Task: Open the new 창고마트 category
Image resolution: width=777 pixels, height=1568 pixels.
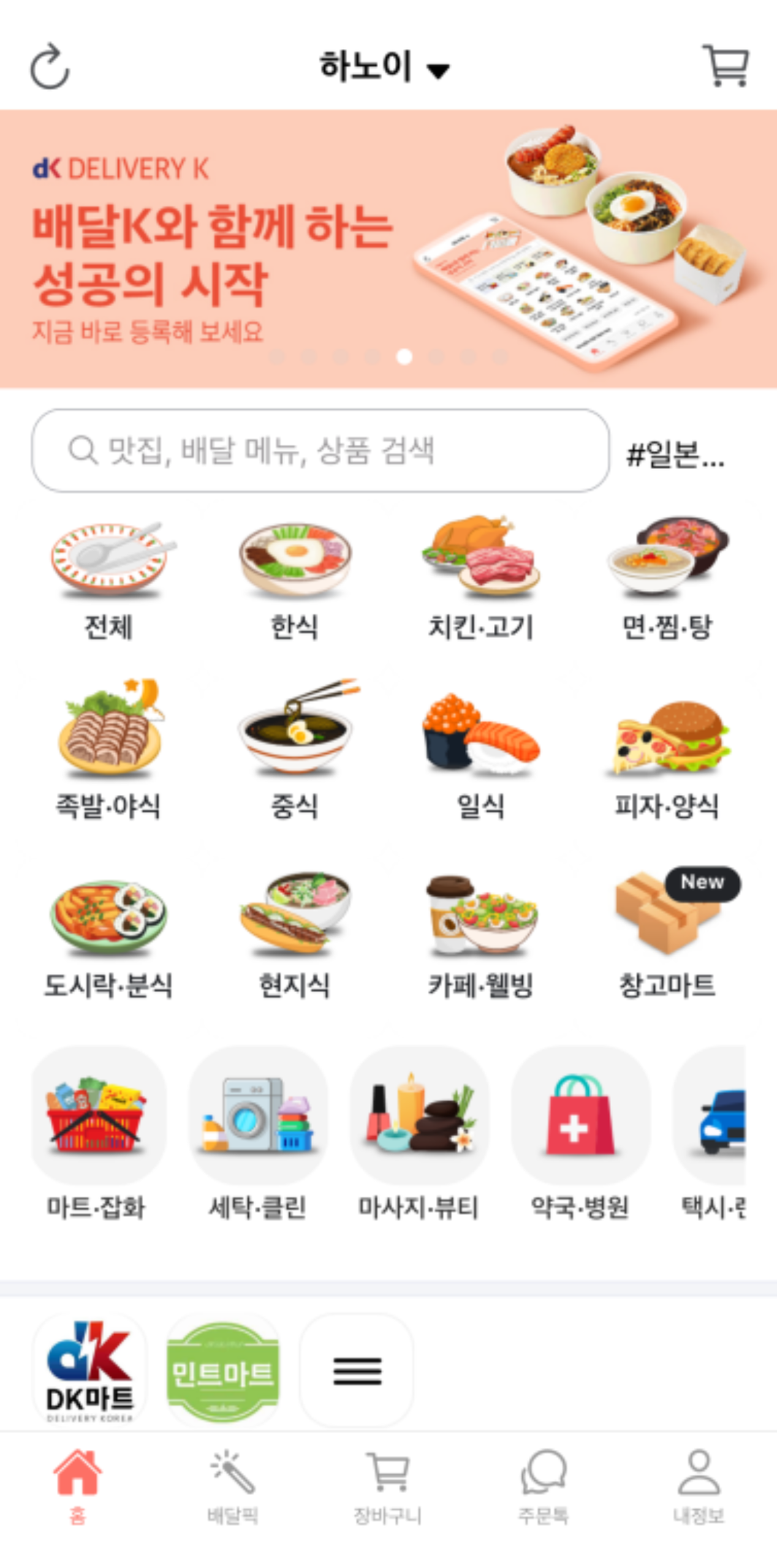Action: click(x=667, y=930)
